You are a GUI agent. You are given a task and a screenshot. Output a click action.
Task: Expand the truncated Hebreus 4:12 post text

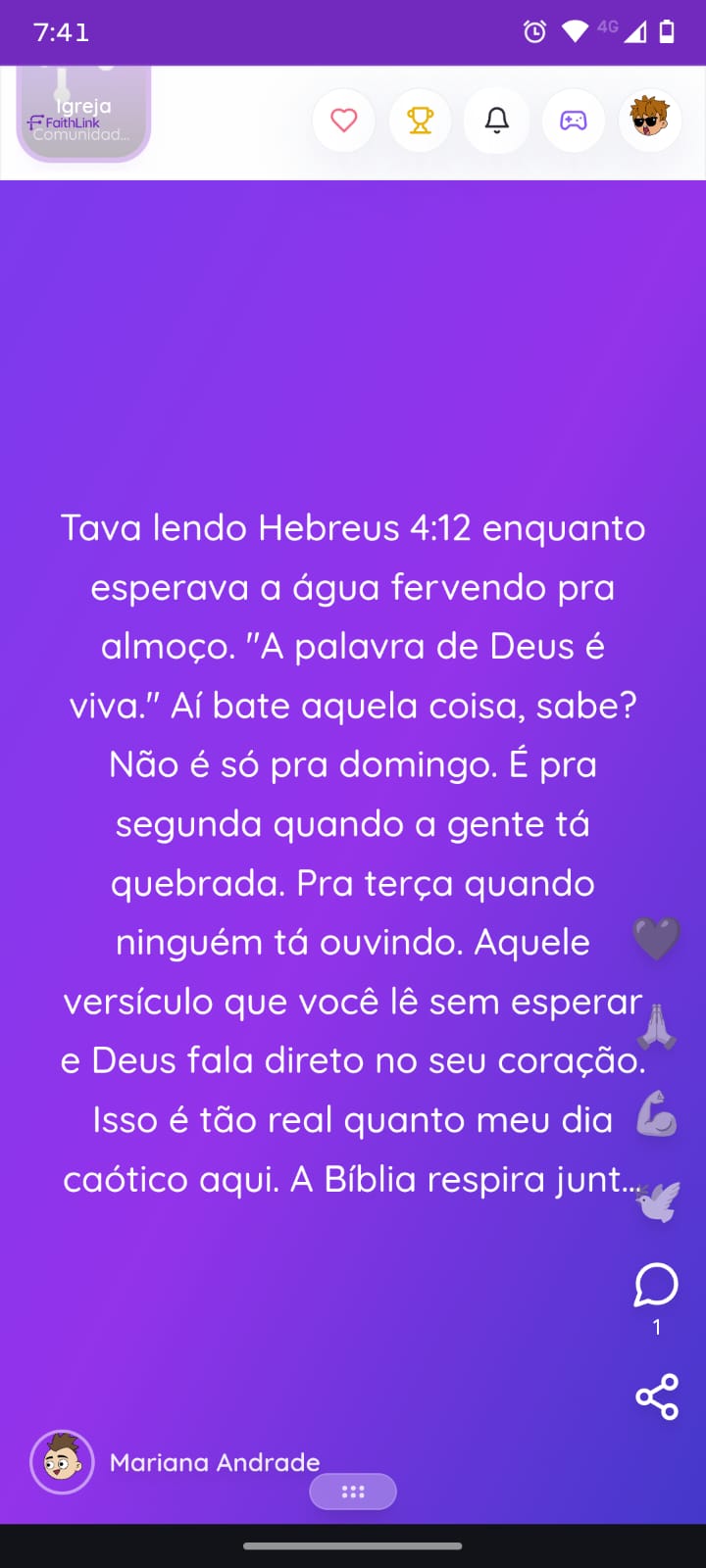(353, 853)
